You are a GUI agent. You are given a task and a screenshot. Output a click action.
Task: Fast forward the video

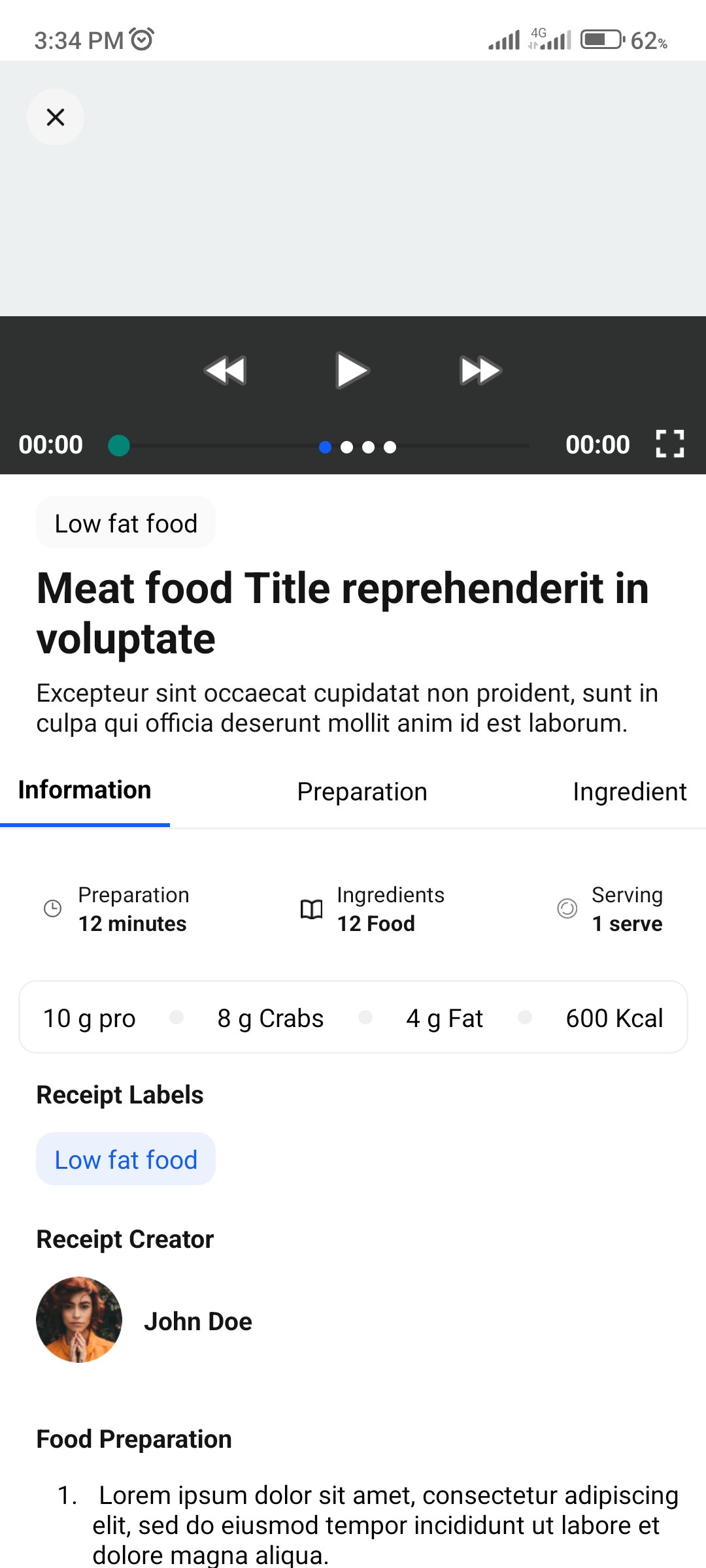(x=480, y=370)
